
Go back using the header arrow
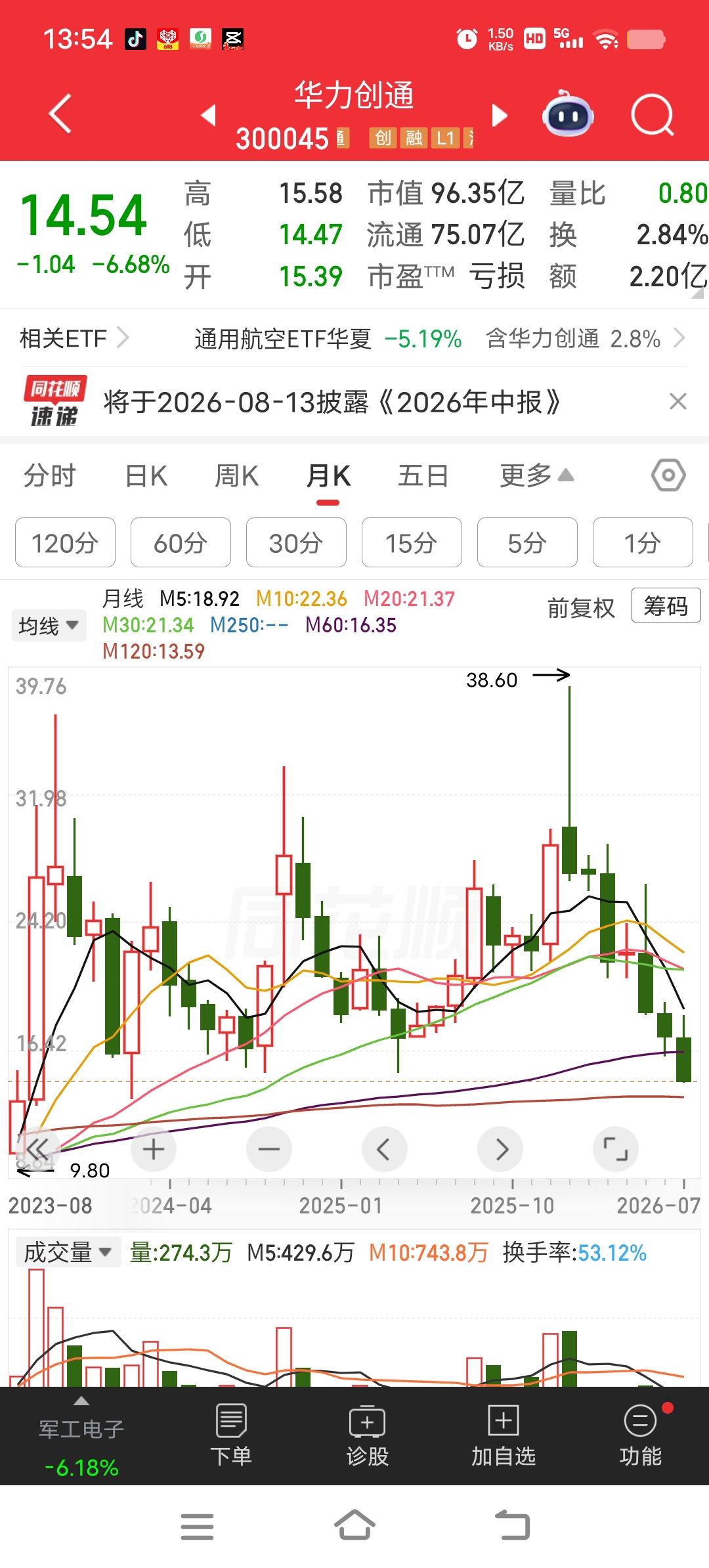(x=60, y=114)
